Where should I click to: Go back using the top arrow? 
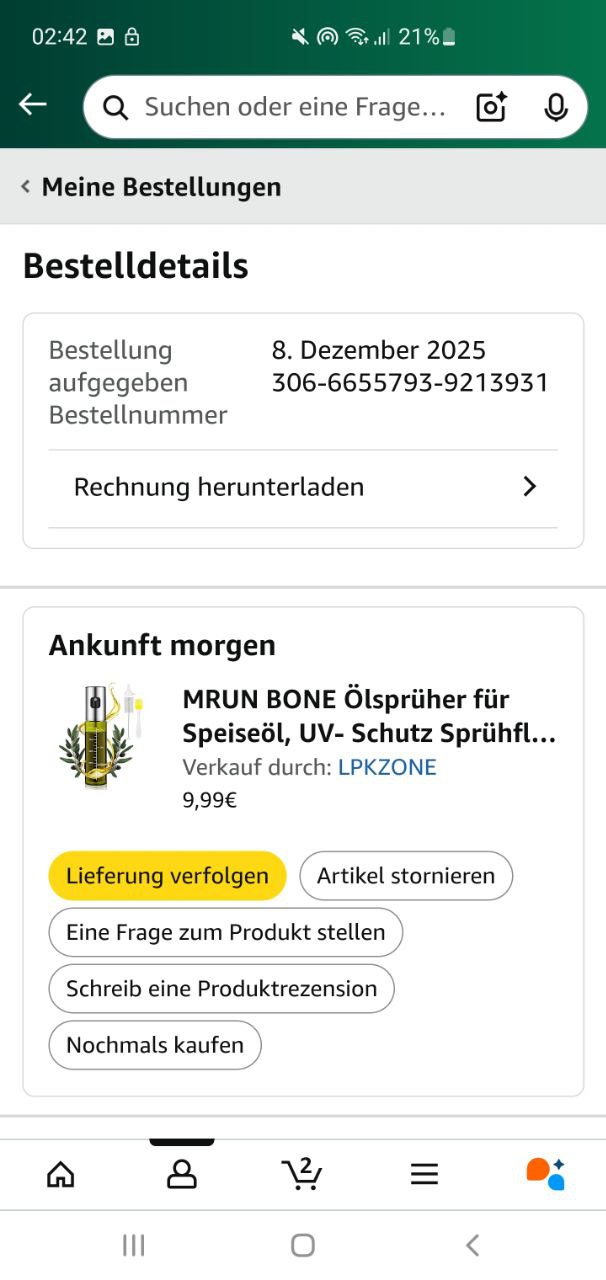[x=33, y=105]
